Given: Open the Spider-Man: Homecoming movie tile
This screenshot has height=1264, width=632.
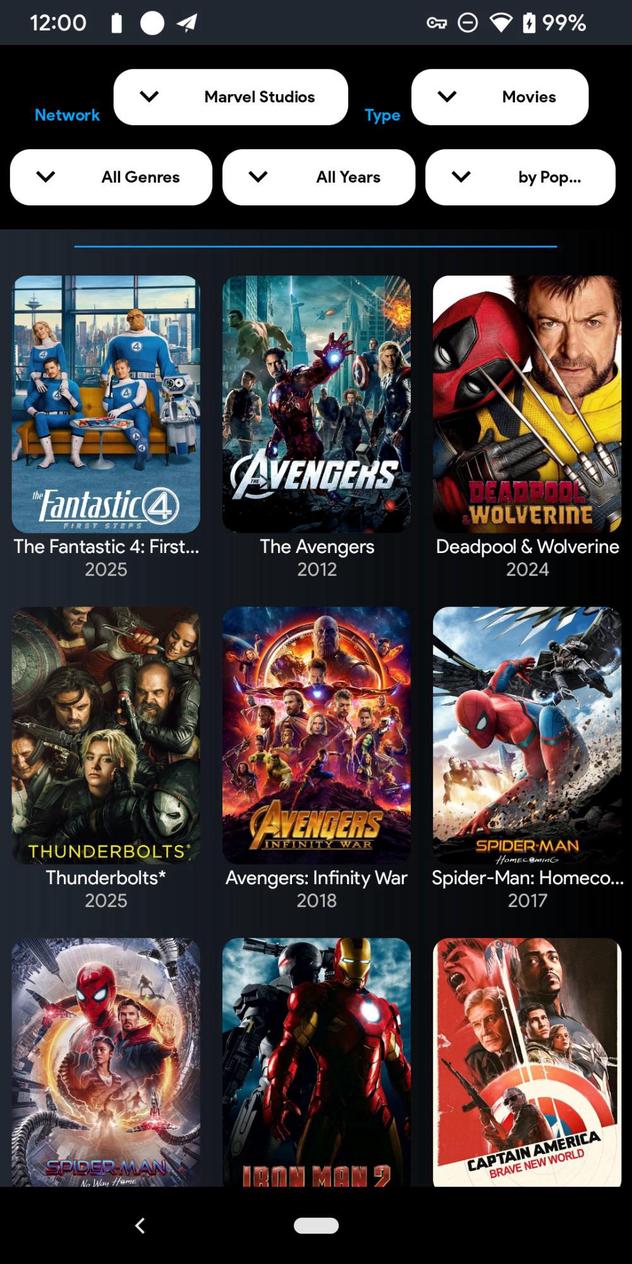Looking at the screenshot, I should (x=527, y=735).
